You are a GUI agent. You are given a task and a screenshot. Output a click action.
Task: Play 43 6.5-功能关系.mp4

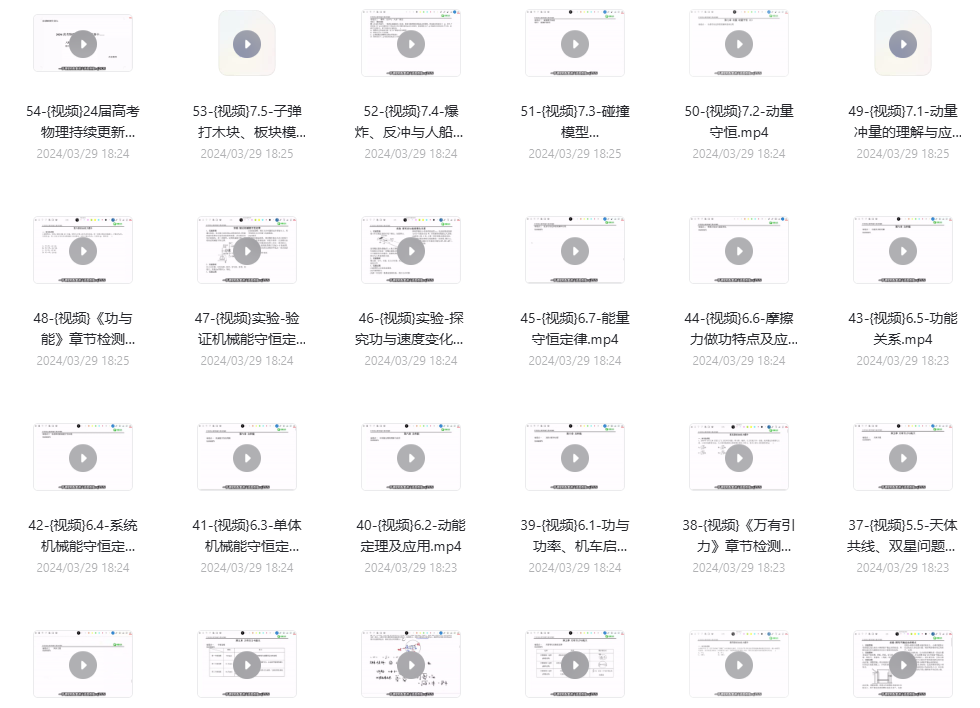[x=903, y=251]
